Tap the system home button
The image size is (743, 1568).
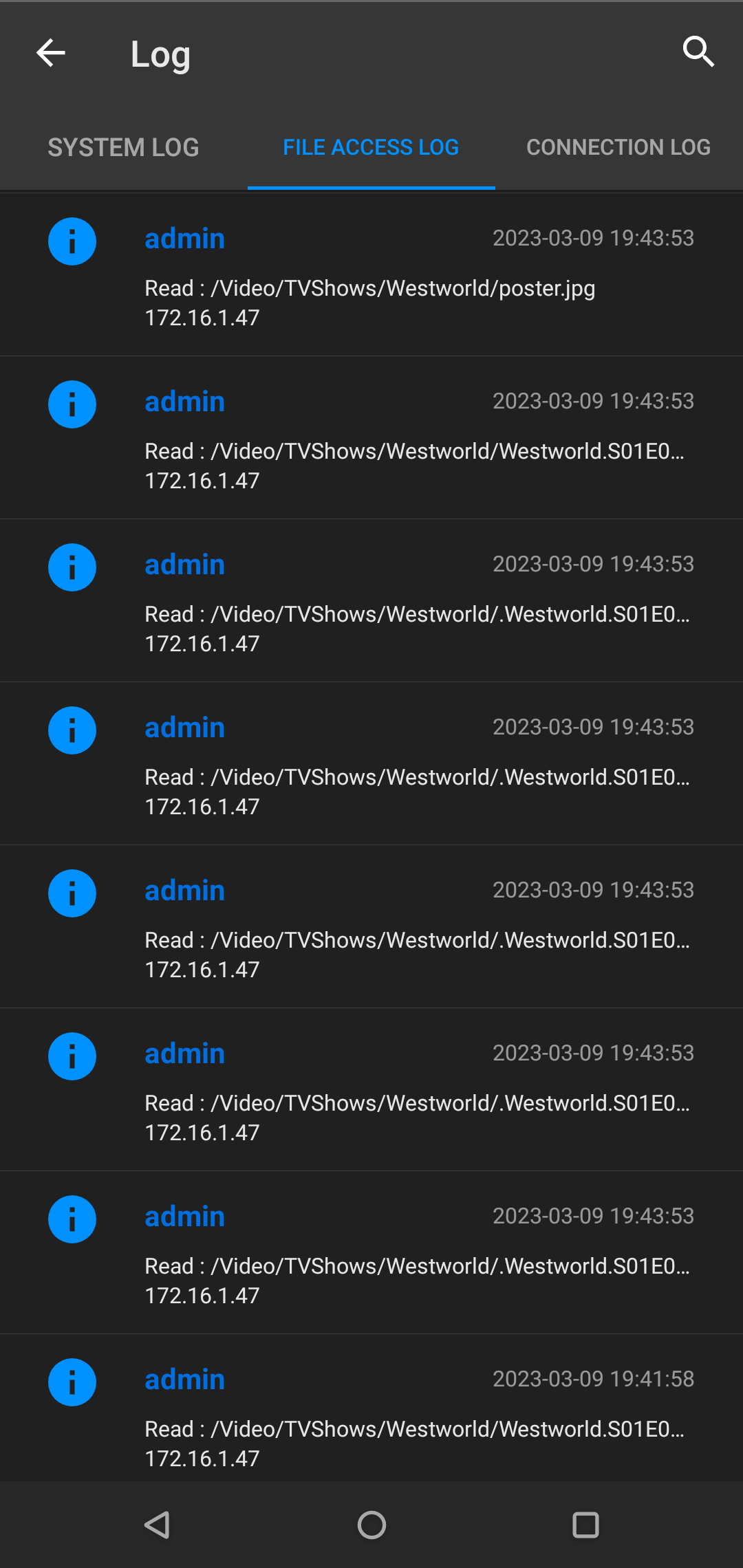pos(371,1525)
